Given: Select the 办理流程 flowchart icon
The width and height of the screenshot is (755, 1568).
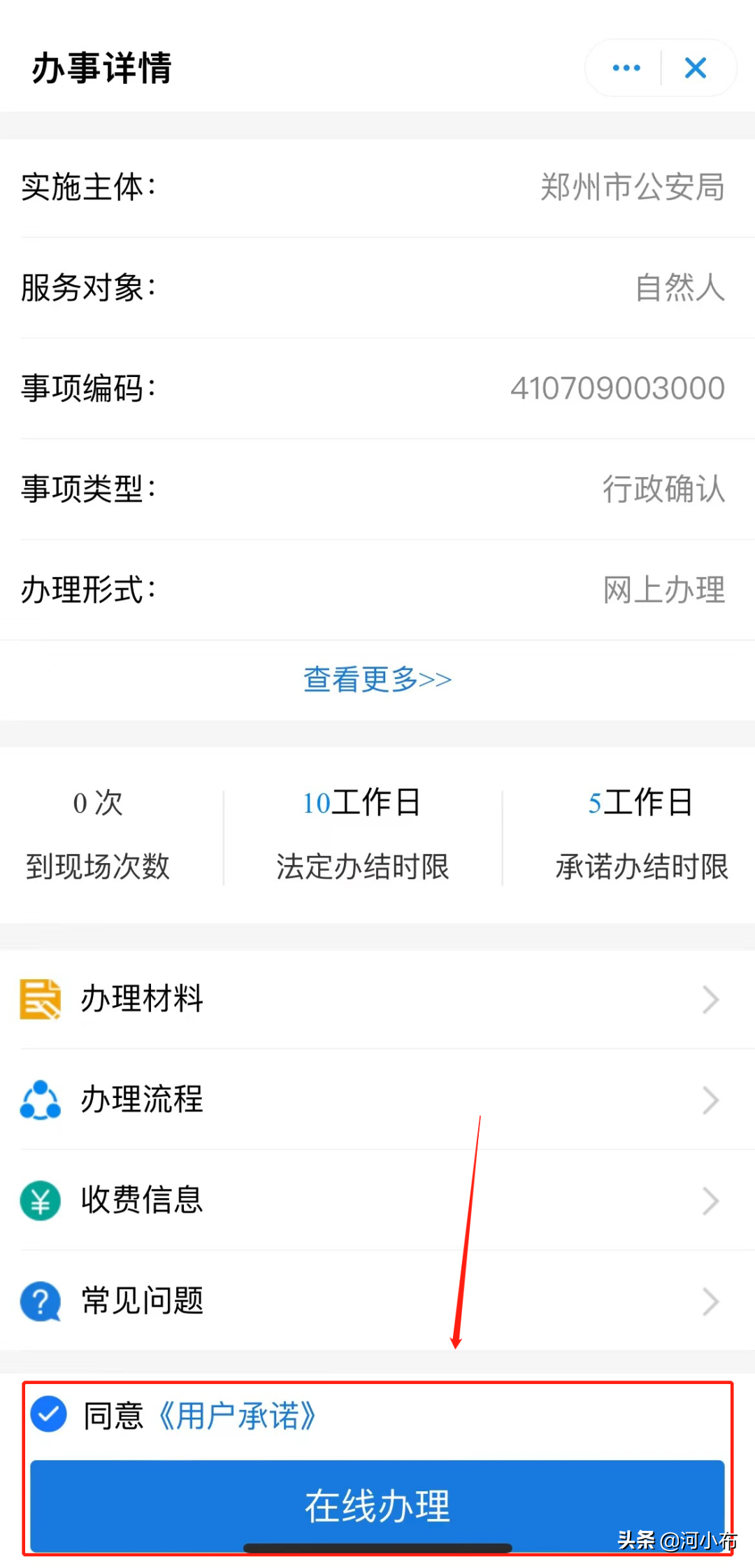Looking at the screenshot, I should pos(40,1100).
